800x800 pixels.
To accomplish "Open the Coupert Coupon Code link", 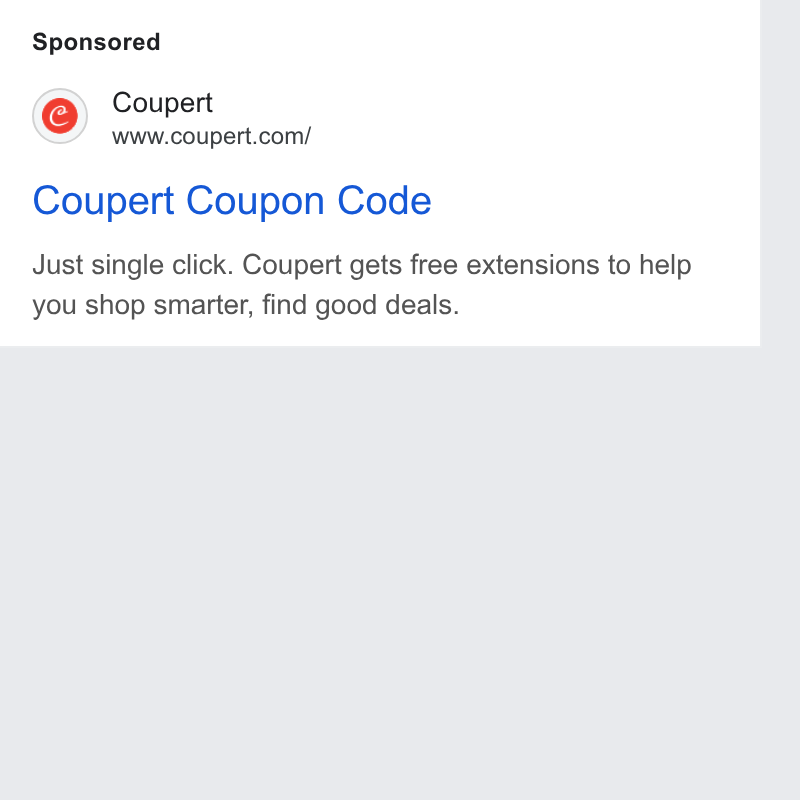I will [232, 201].
